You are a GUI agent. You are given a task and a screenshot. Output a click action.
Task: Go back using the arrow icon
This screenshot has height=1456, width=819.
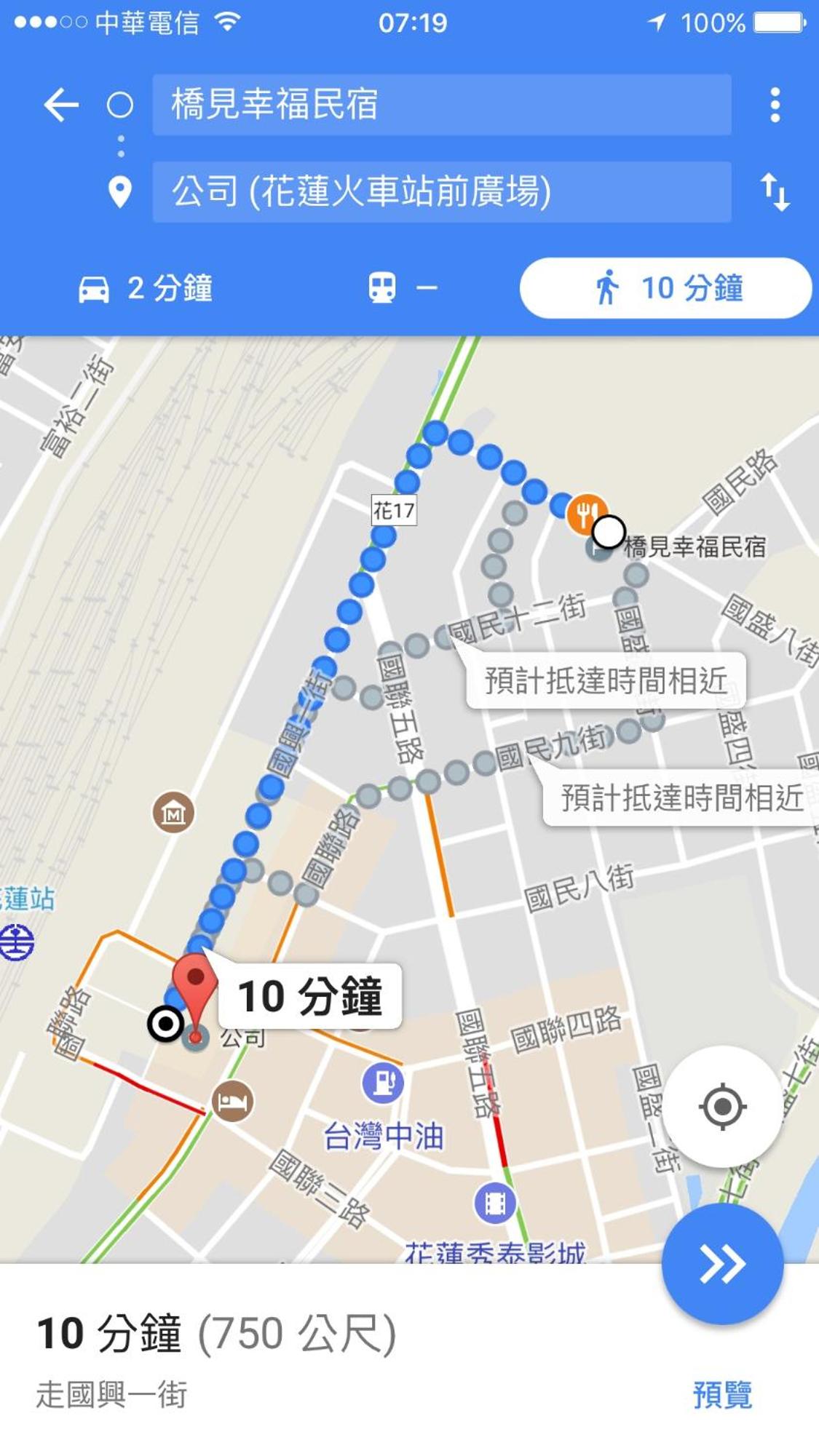[61, 105]
